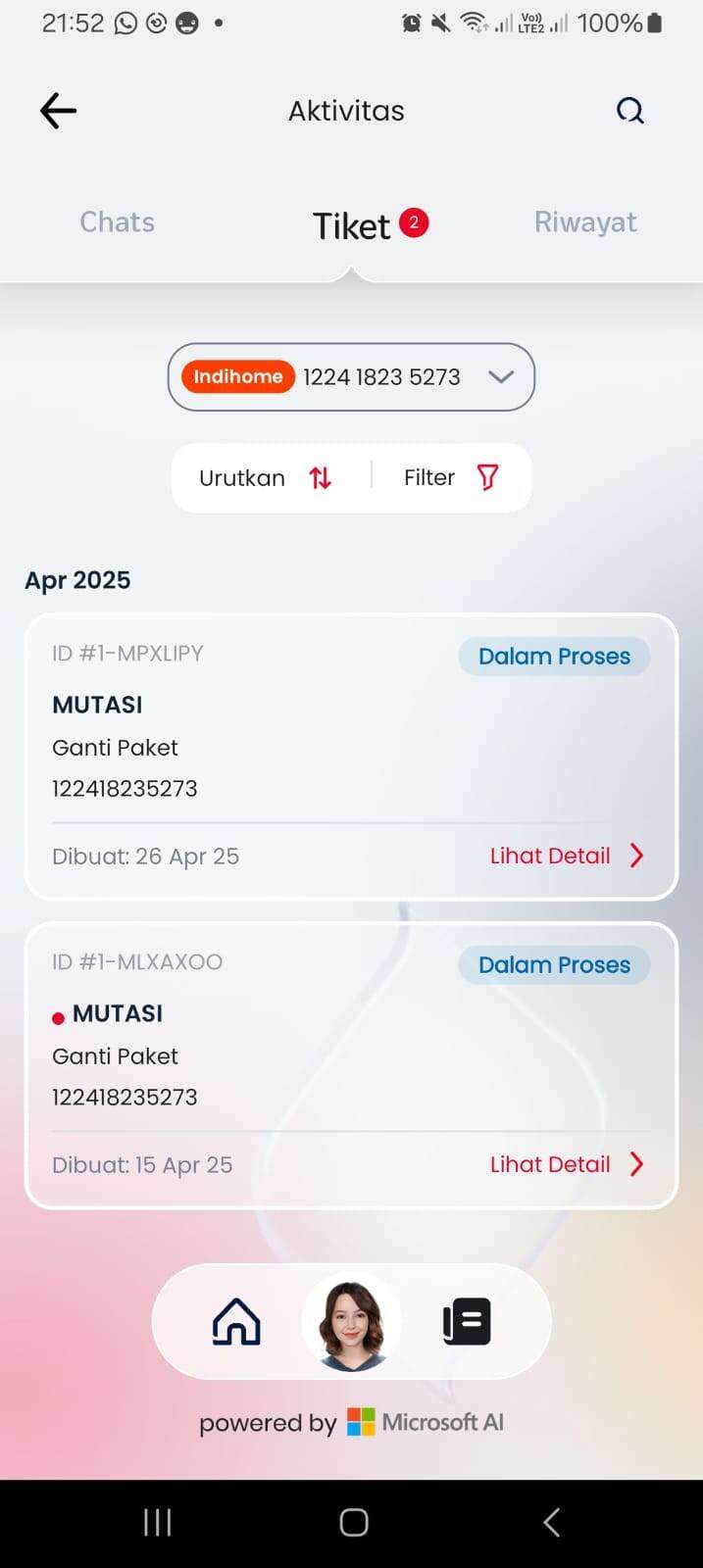The image size is (703, 1568).
Task: Open ticket card ID #1-MLXAXOO
Action: point(351,1065)
